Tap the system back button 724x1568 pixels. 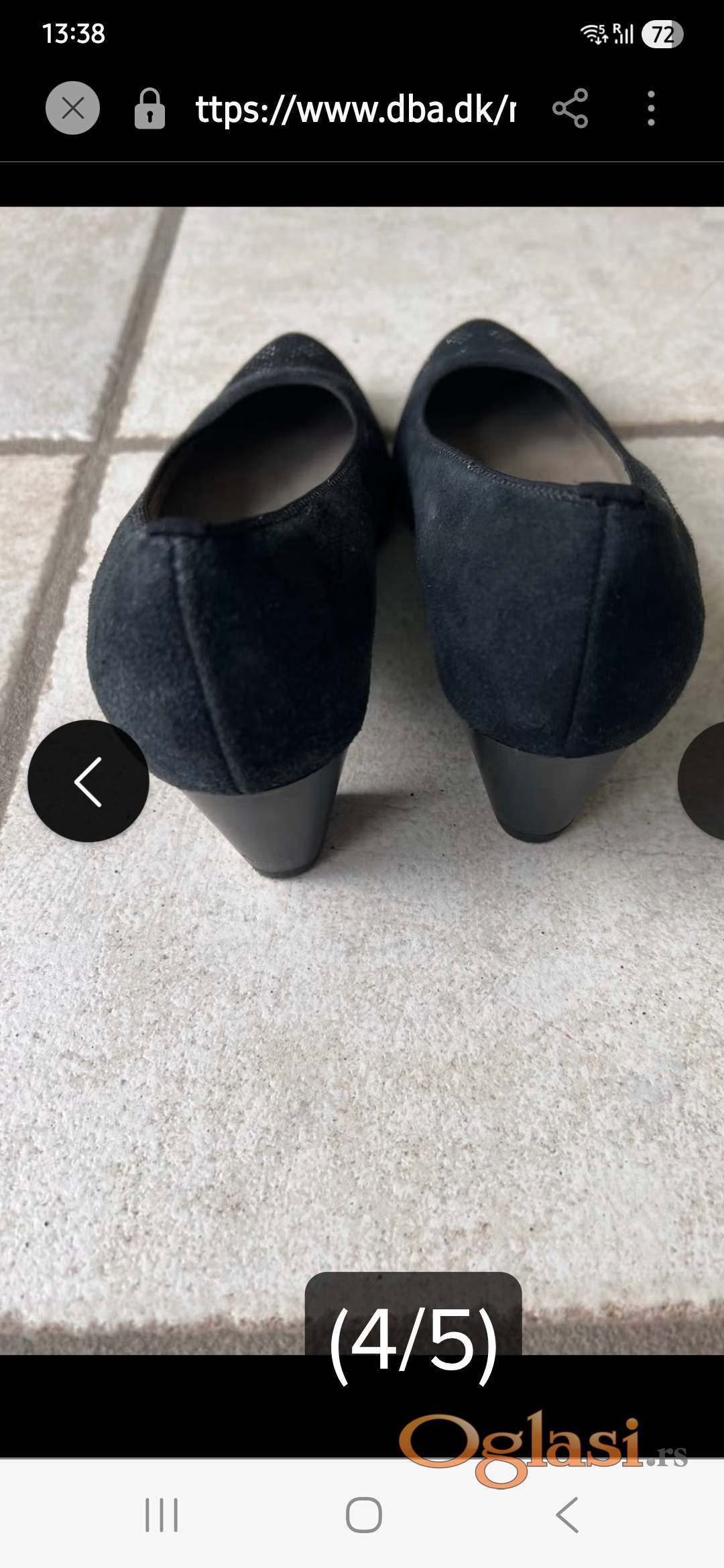[x=567, y=1515]
